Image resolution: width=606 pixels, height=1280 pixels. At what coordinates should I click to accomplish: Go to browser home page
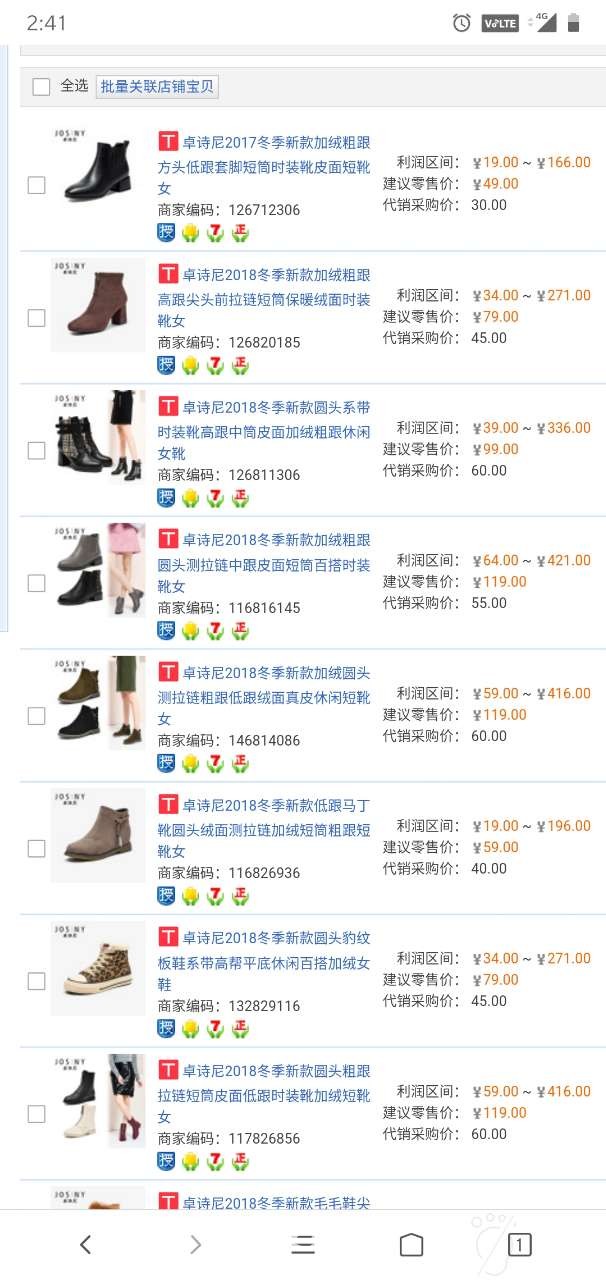click(411, 1244)
